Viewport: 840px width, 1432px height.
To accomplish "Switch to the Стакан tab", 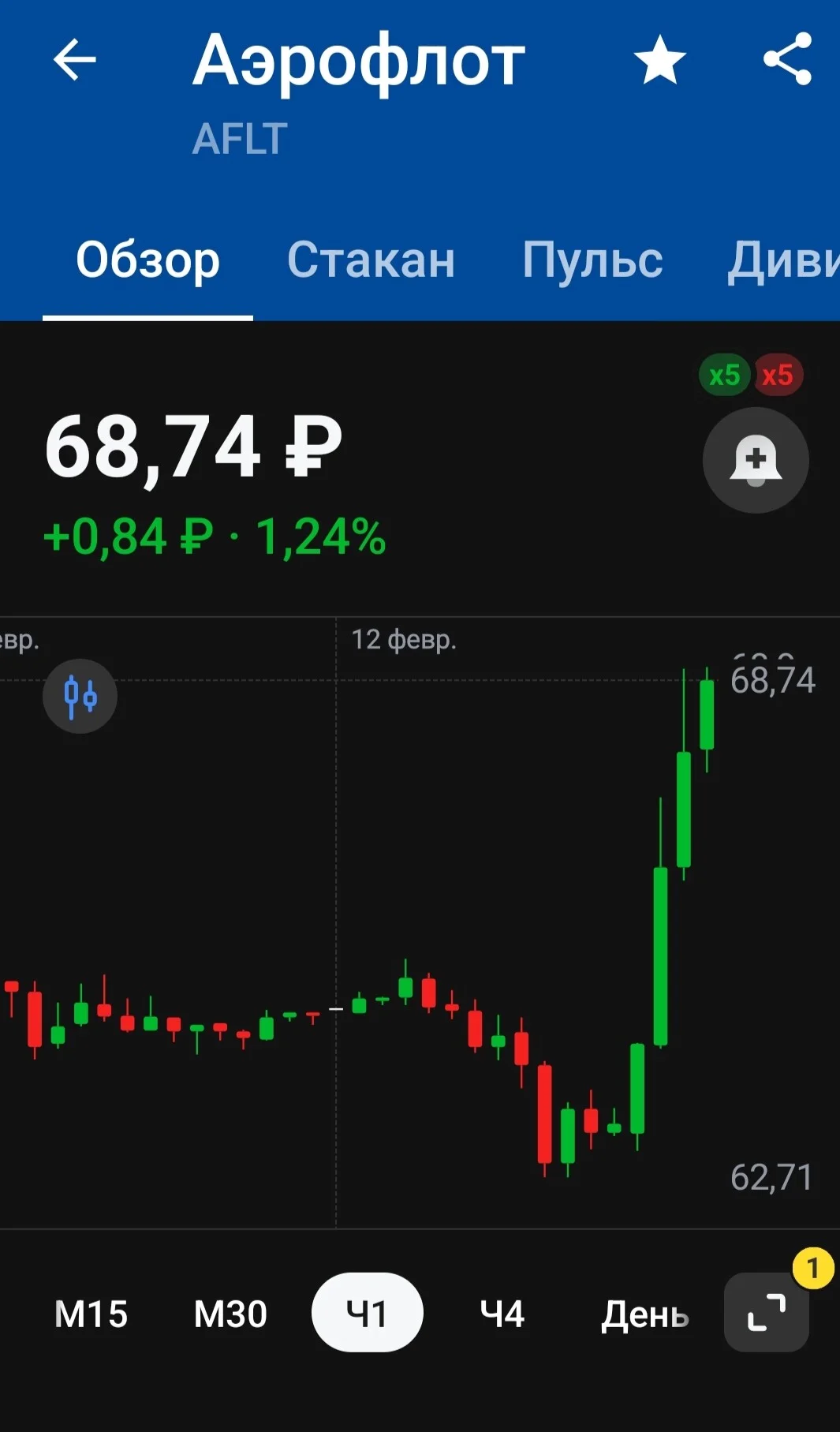I will click(x=371, y=260).
